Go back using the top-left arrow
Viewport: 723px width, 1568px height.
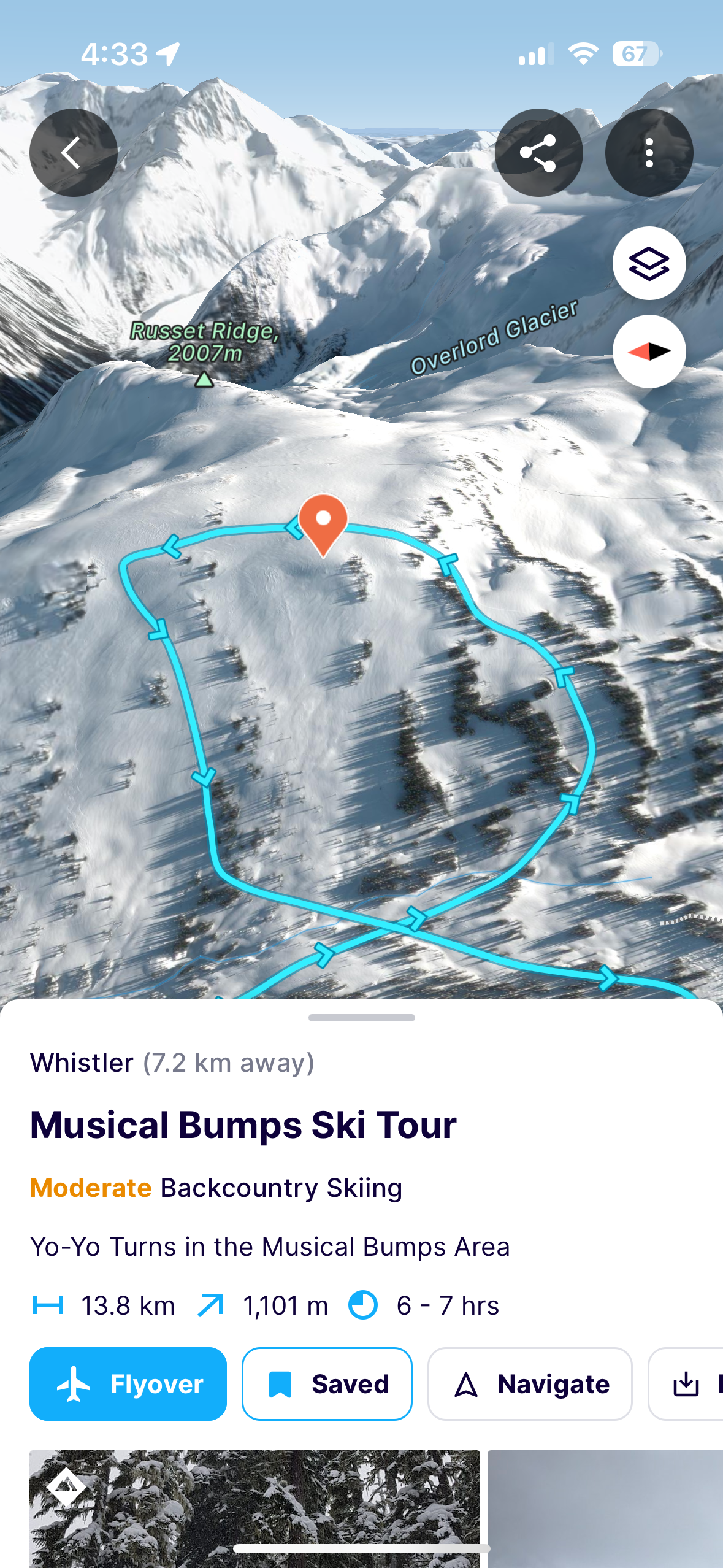point(73,153)
